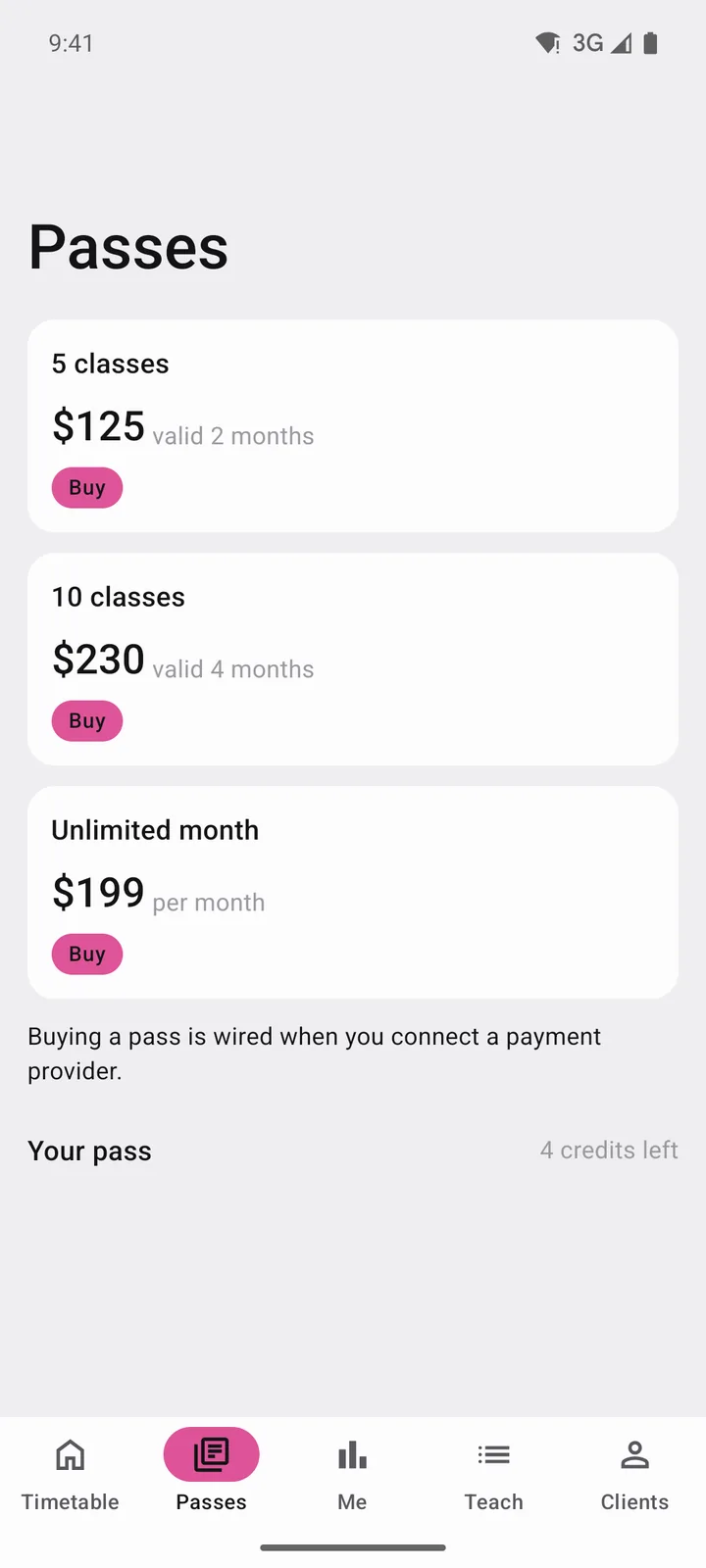Buy the 5 classes pass

[x=87, y=488]
